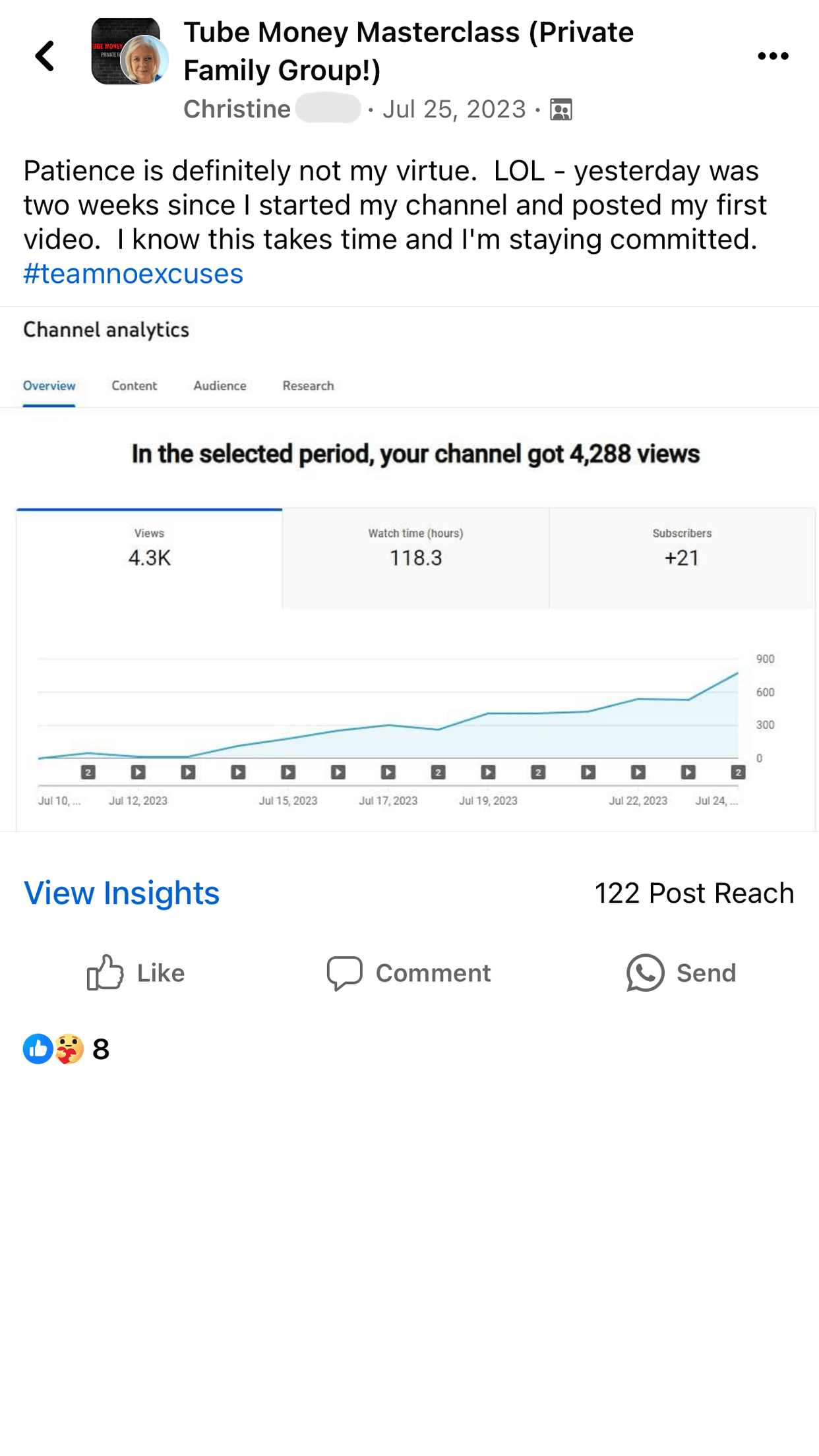This screenshot has height=1456, width=819.
Task: Open the #teamnoexcuses hashtag
Action: 133,274
